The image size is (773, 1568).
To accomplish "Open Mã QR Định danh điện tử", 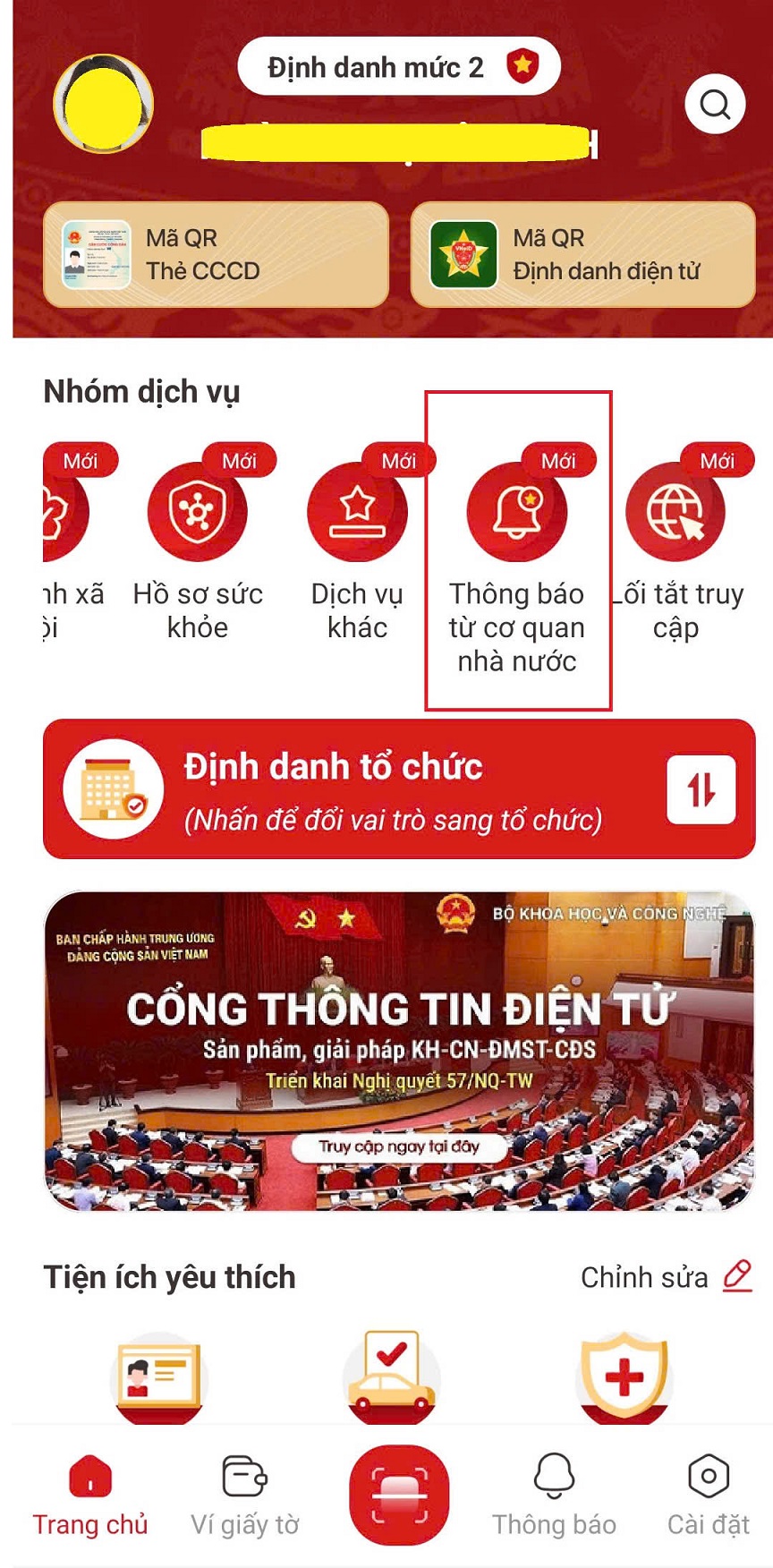I will coord(582,255).
